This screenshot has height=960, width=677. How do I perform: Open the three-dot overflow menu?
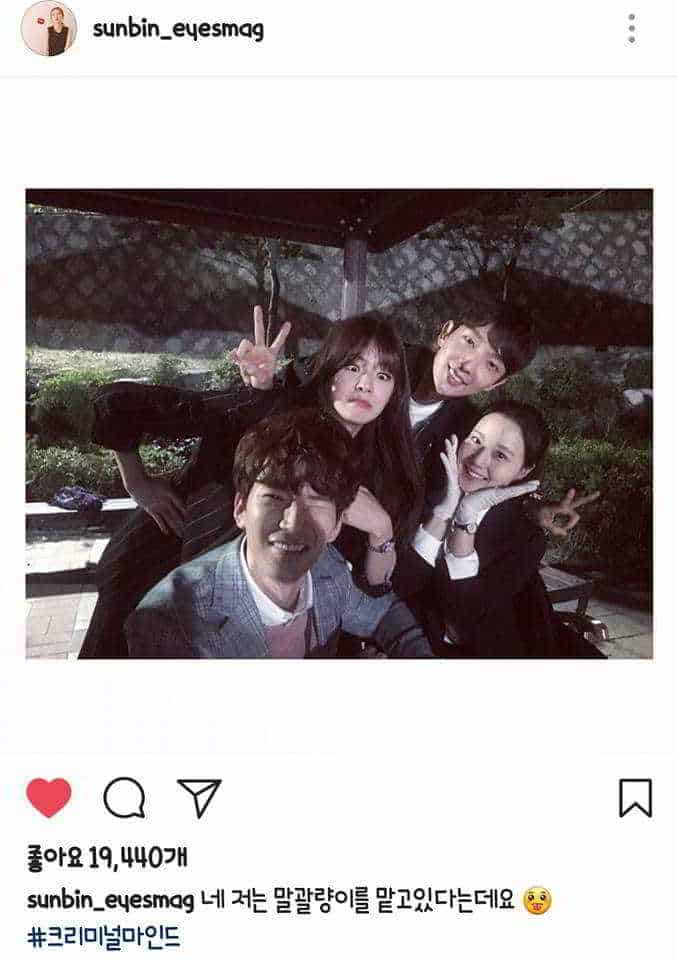click(x=632, y=29)
